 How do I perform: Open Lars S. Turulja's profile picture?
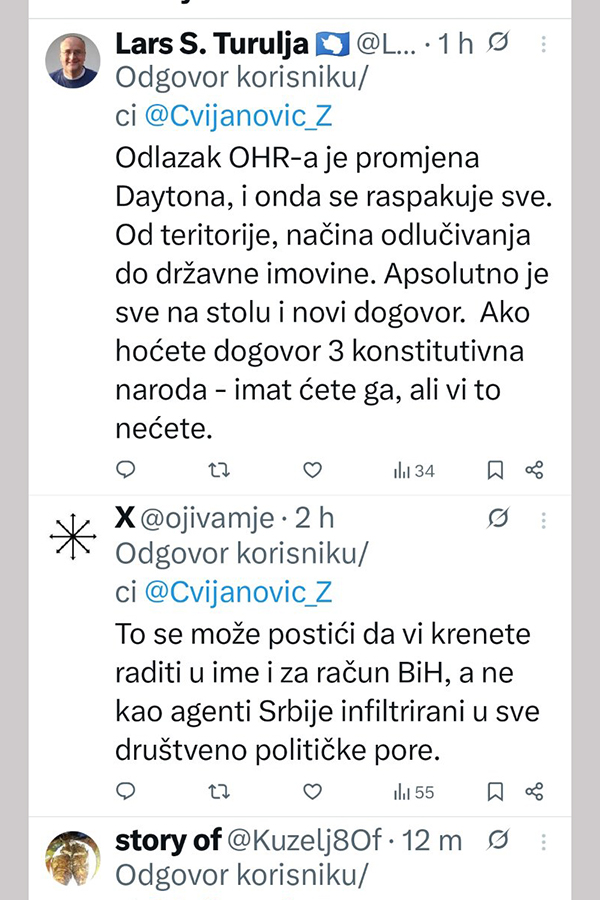click(73, 61)
